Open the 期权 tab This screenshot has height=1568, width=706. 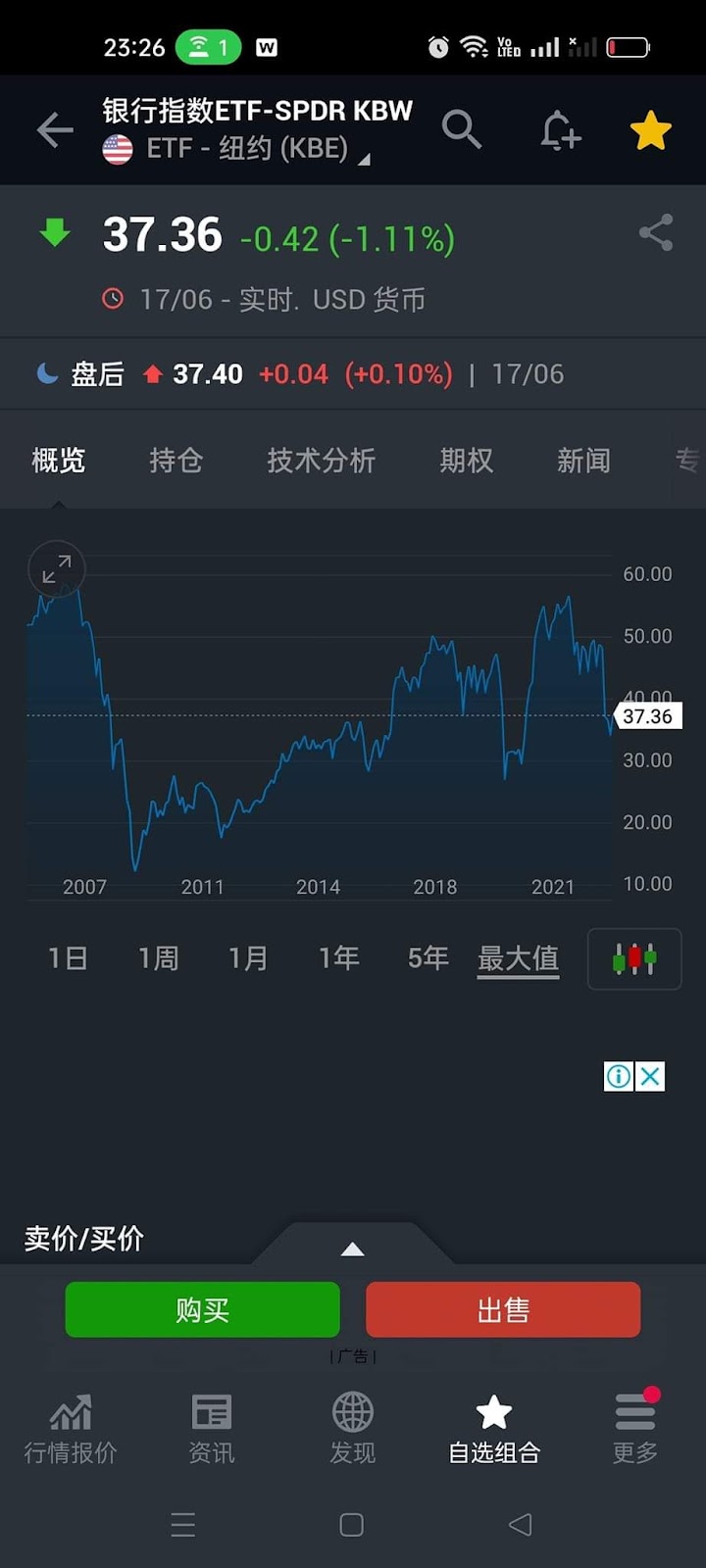(x=466, y=460)
